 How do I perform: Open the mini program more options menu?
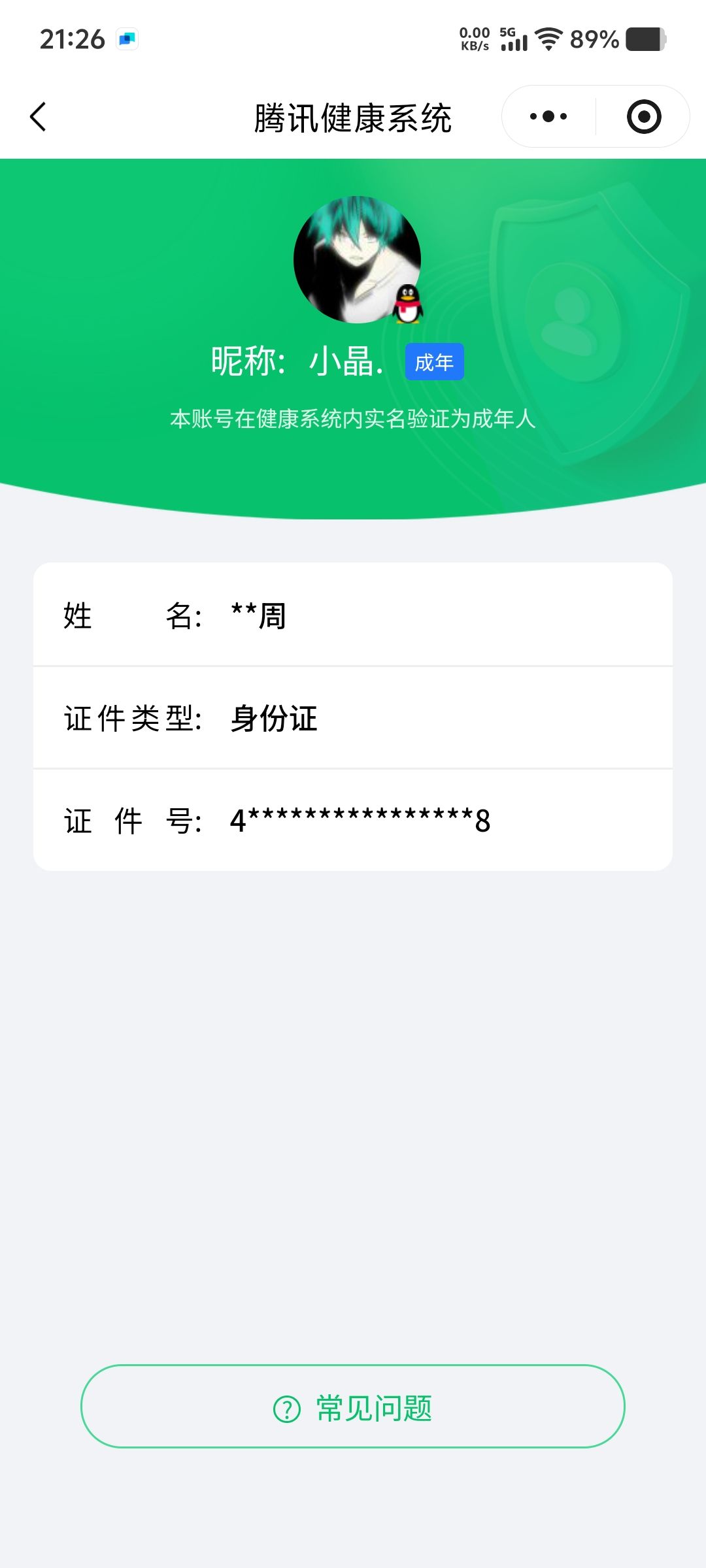[x=548, y=117]
